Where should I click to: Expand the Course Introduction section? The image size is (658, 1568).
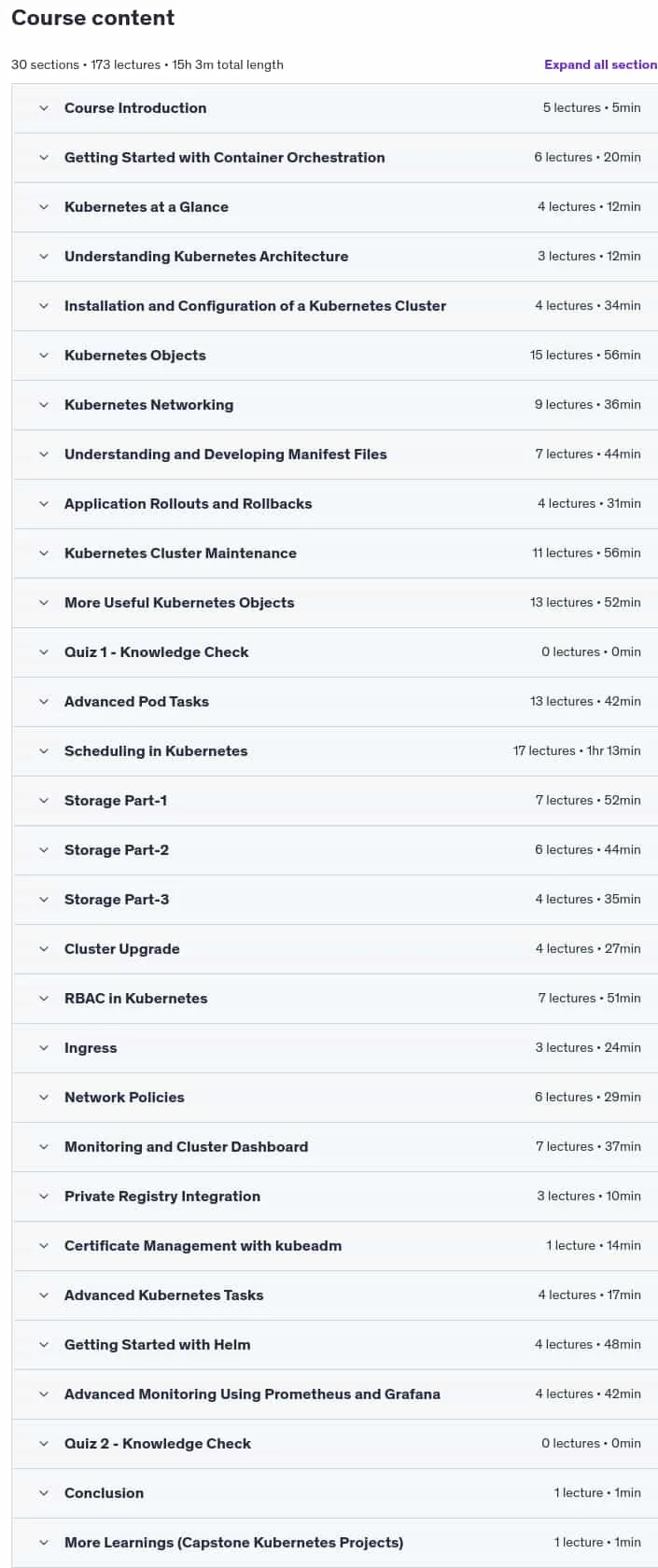335,108
